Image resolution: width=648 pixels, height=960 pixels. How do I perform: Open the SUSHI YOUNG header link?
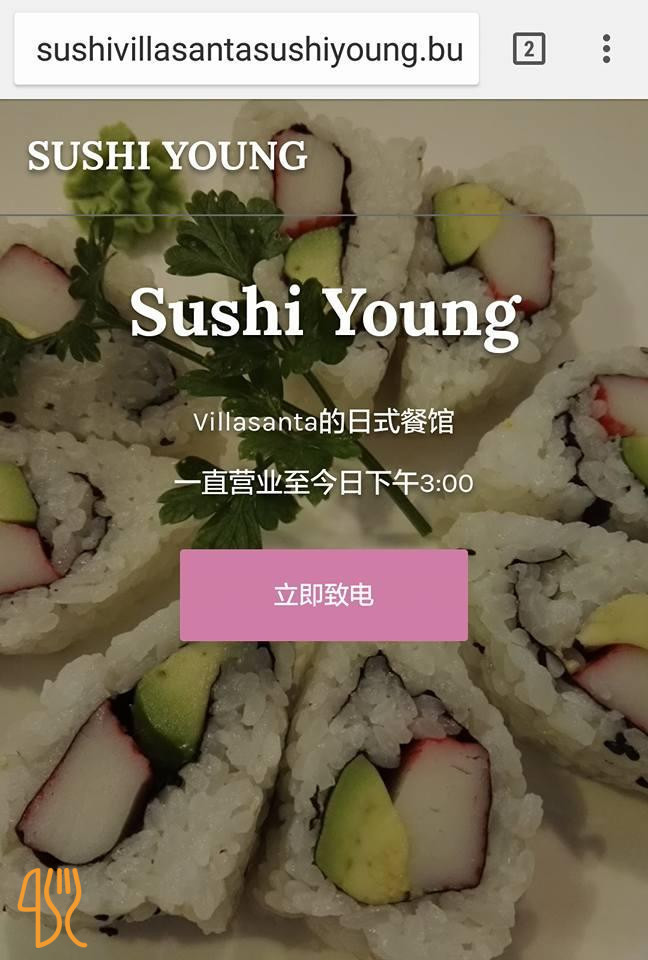tap(167, 156)
